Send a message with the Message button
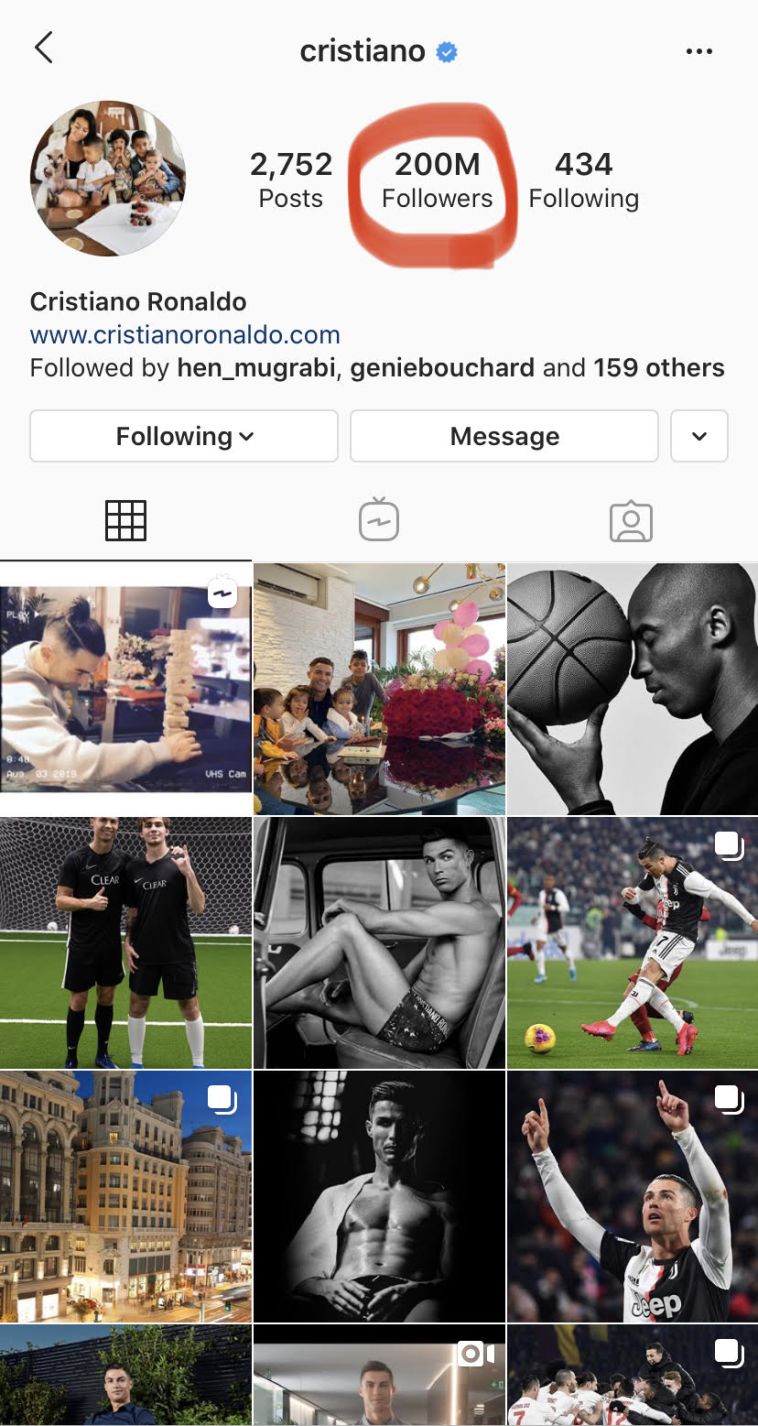Screen dimensions: 758x1426 click(504, 436)
